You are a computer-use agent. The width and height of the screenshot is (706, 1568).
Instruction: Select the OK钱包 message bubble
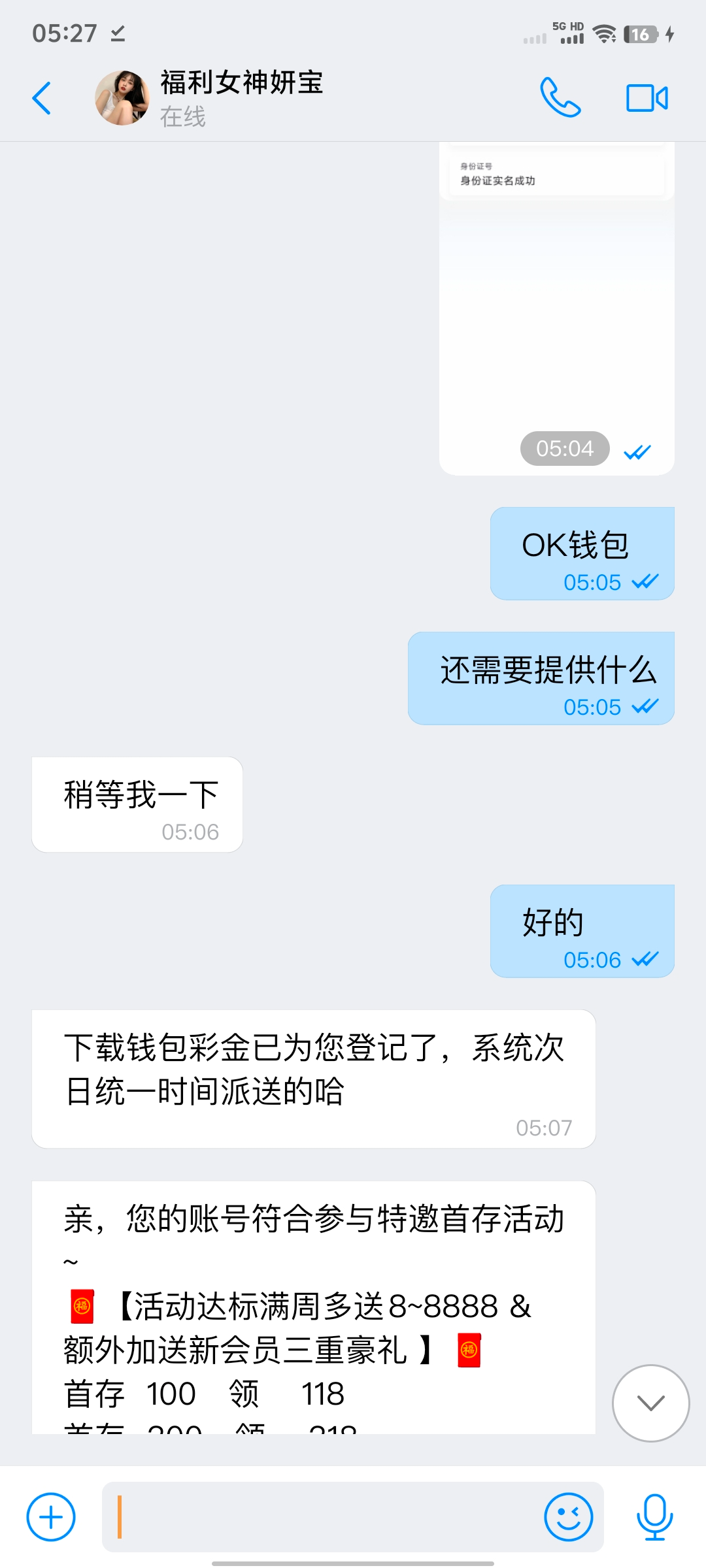(580, 552)
